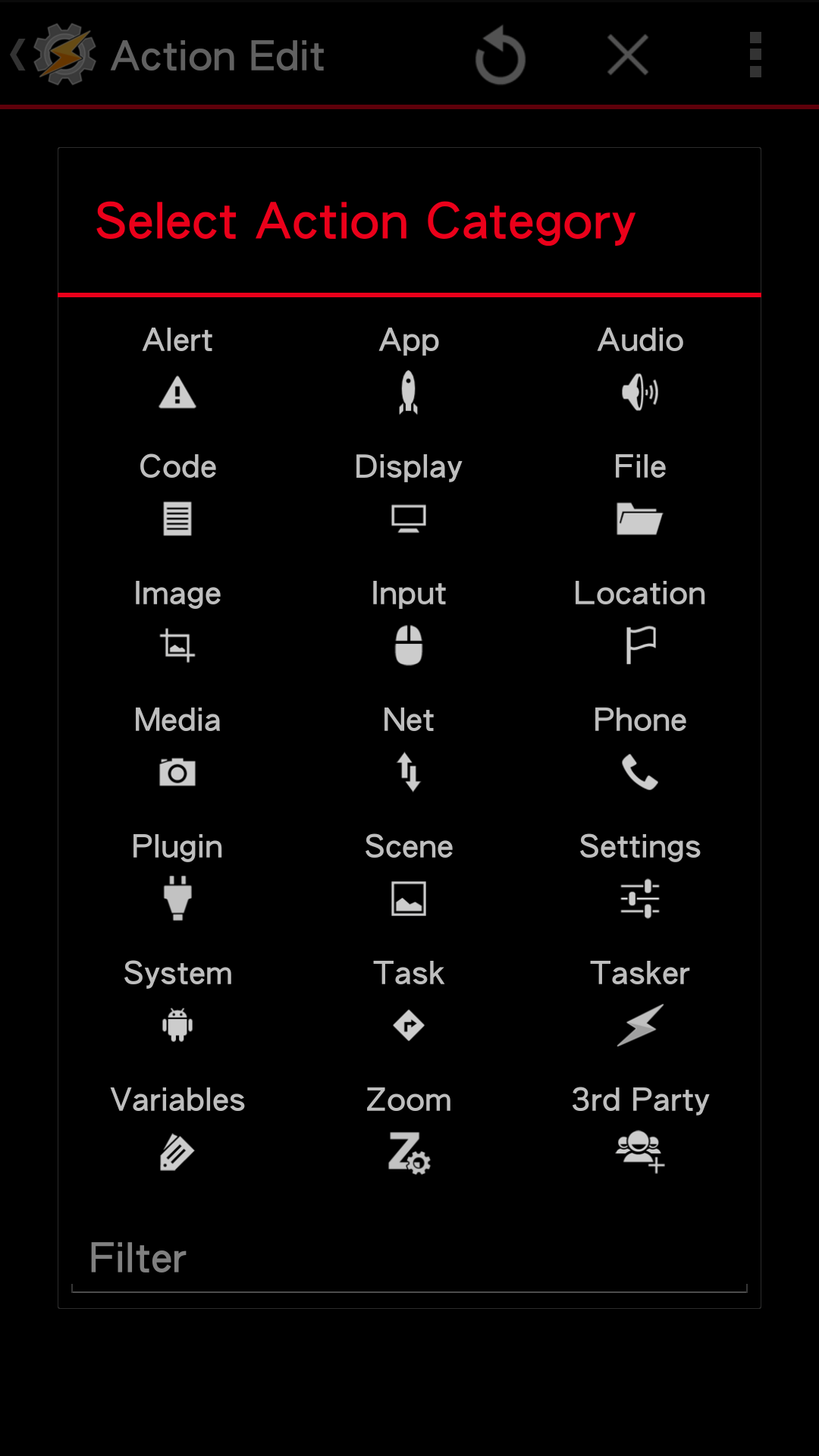The image size is (819, 1456).
Task: Click the Filter text input field
Action: point(409,1257)
